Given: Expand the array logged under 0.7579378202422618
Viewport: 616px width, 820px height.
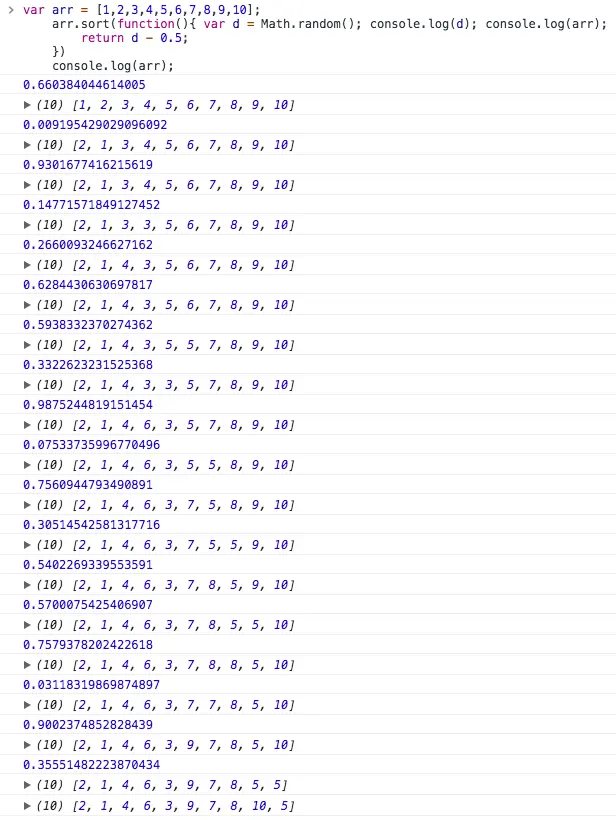Looking at the screenshot, I should pos(27,665).
